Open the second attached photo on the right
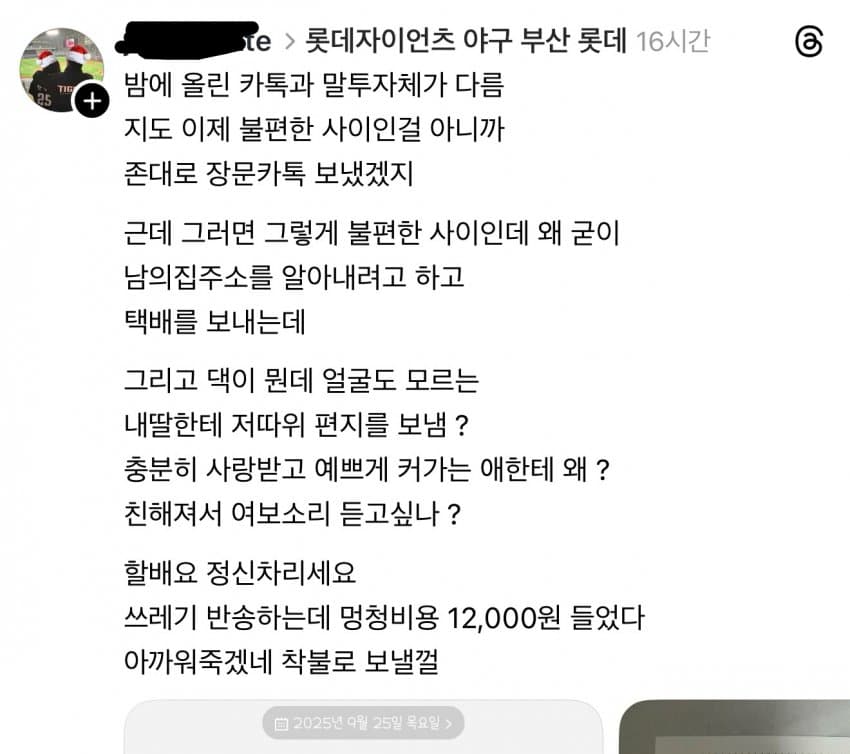 pyautogui.click(x=735, y=728)
